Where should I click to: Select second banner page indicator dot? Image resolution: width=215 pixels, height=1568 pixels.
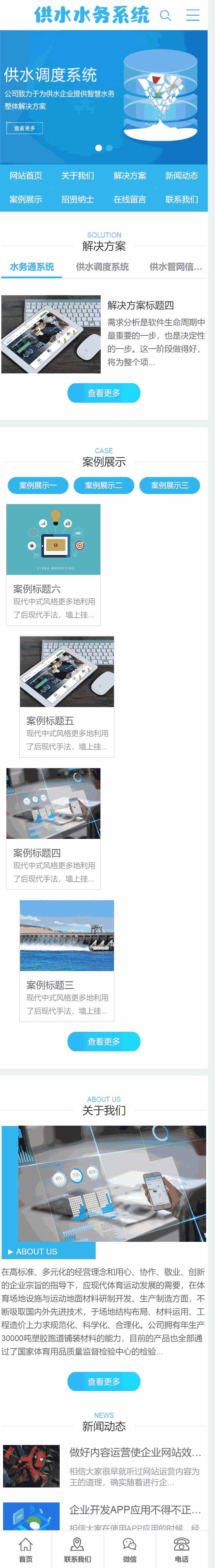(109, 148)
